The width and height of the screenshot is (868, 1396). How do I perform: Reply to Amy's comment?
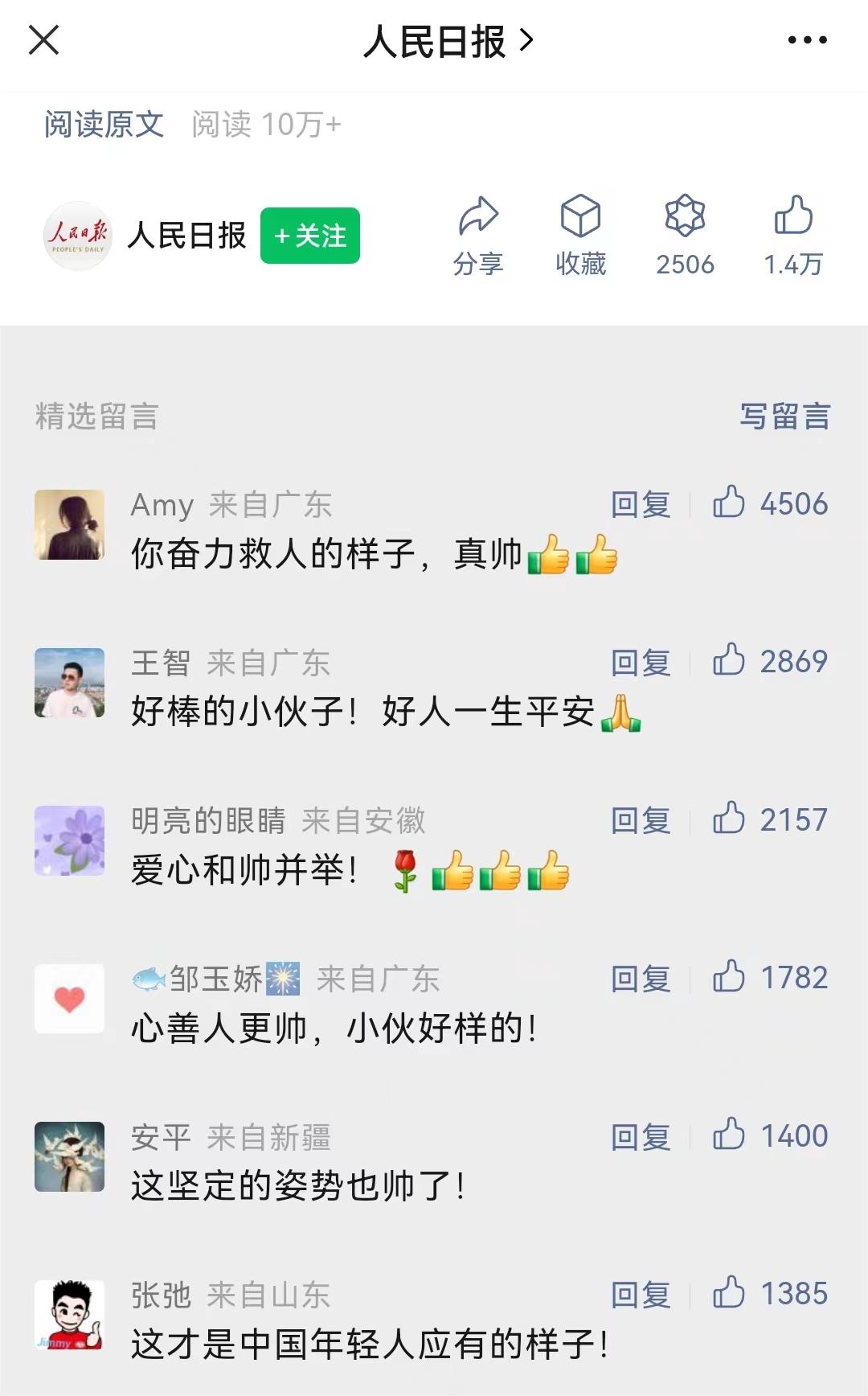pyautogui.click(x=641, y=505)
